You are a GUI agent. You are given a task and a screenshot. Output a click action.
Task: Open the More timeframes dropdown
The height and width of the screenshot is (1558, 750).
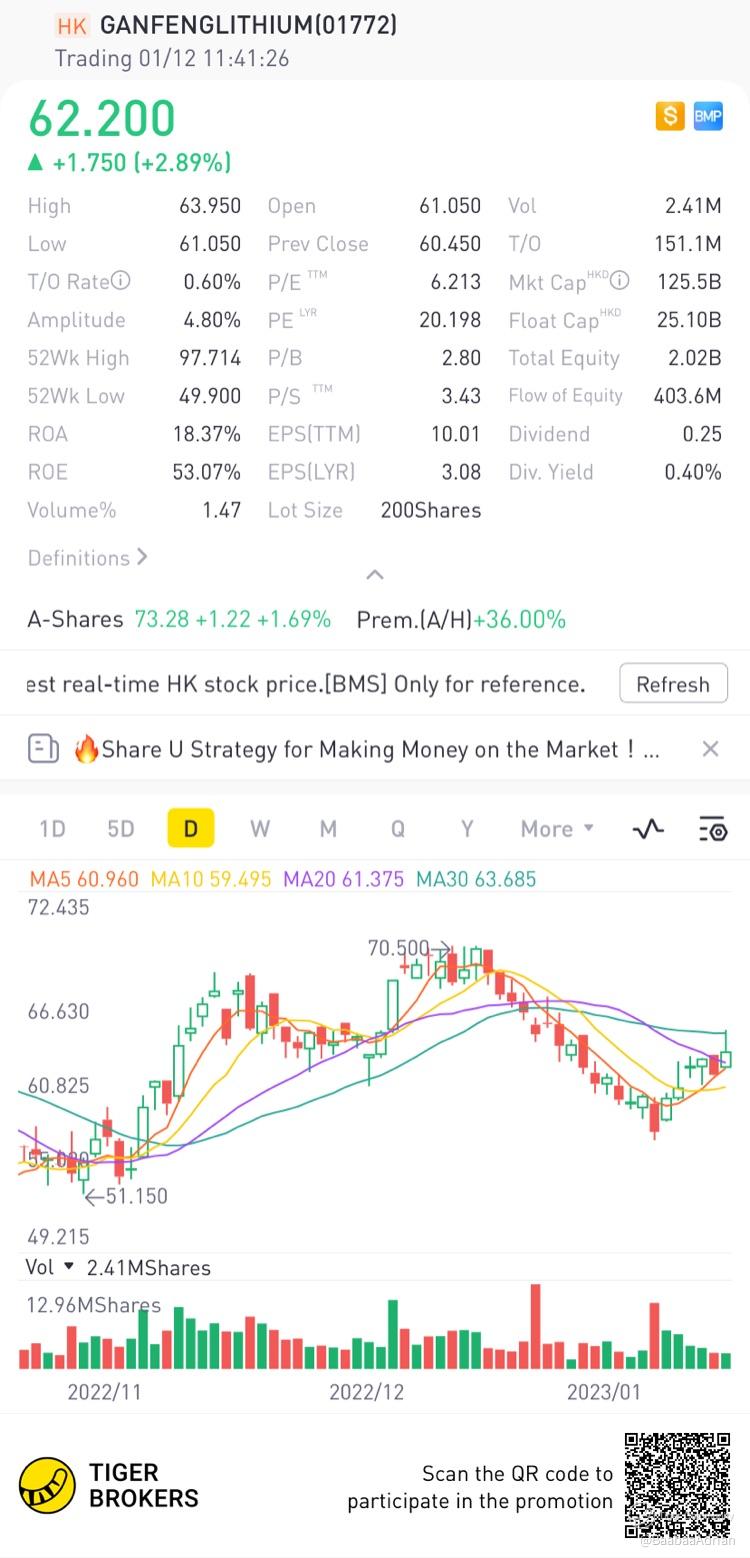coord(557,829)
